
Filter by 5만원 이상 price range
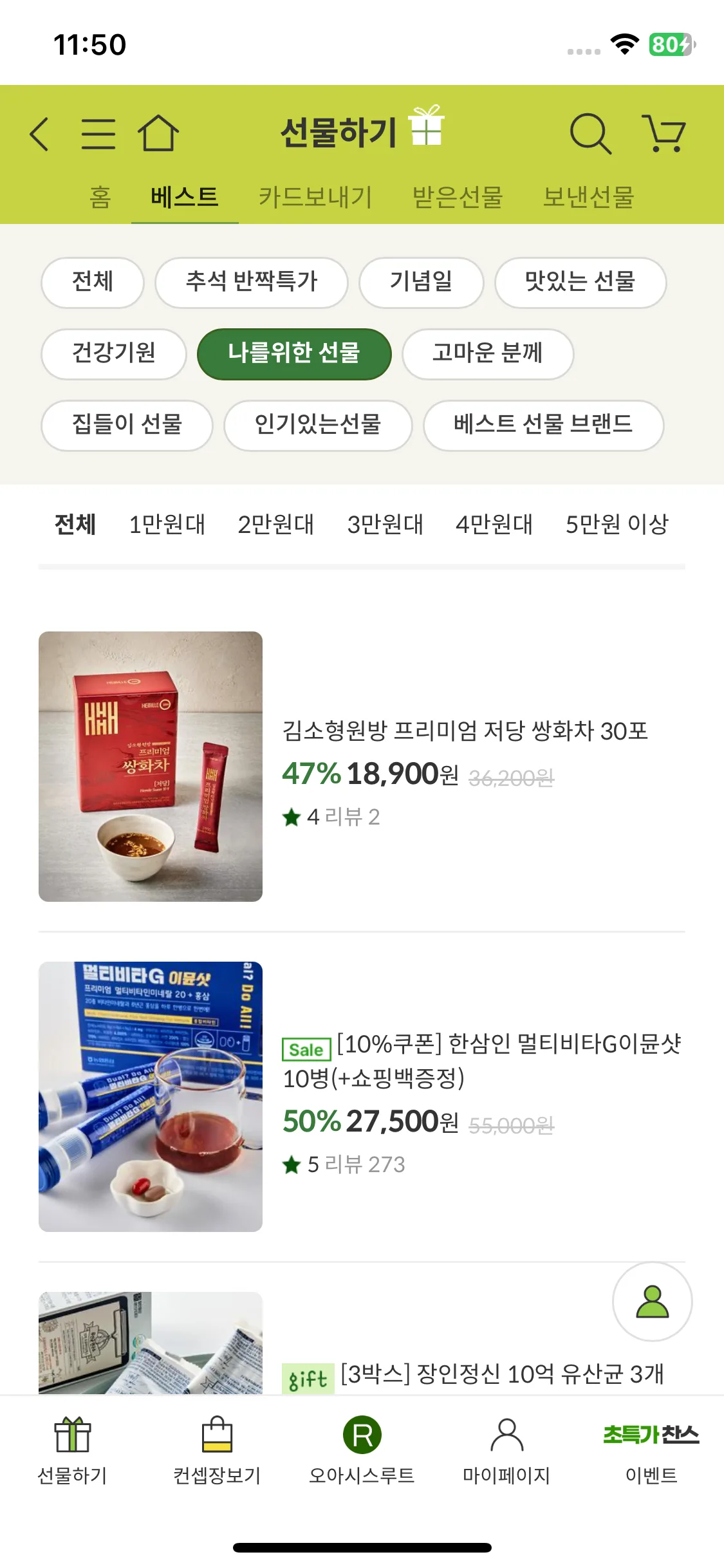tap(617, 525)
